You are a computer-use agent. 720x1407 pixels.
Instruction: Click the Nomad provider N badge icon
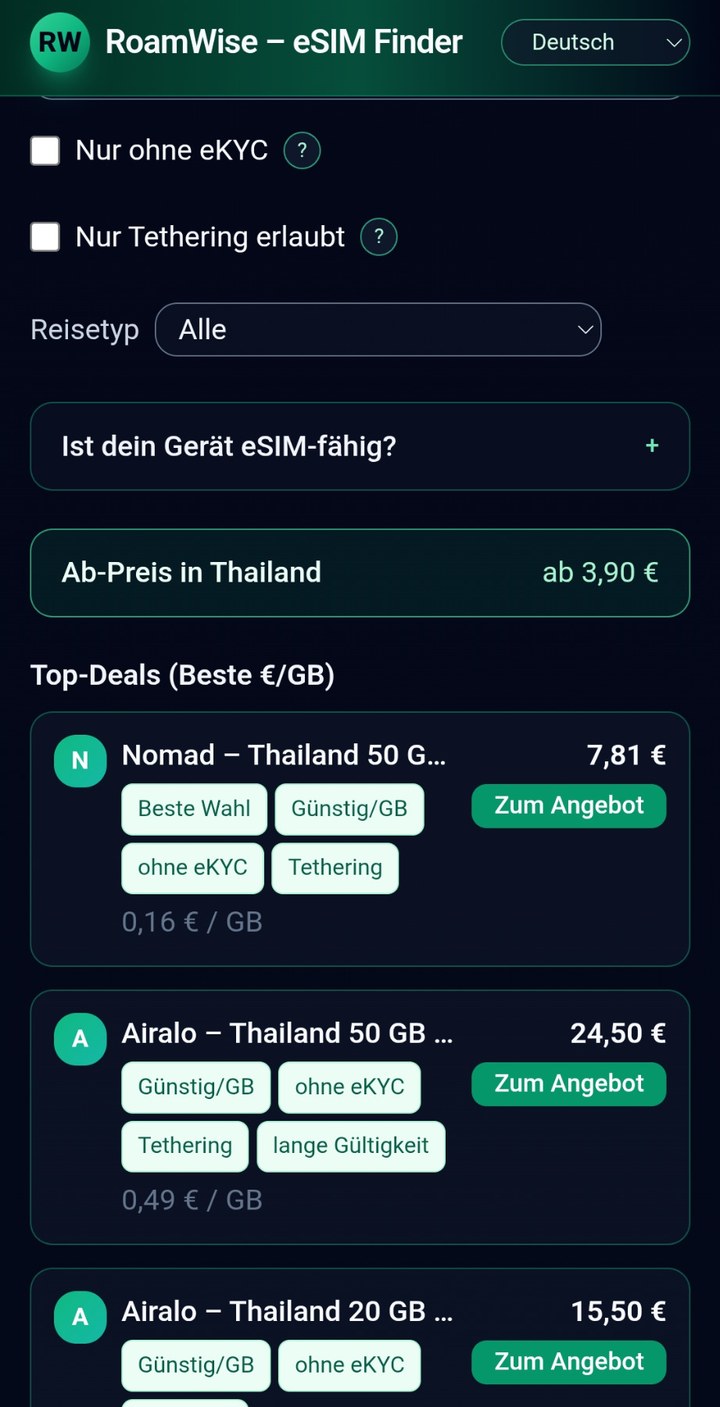pyautogui.click(x=79, y=761)
